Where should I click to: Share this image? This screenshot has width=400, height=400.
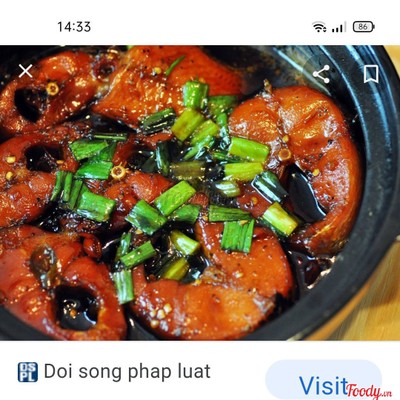321,74
